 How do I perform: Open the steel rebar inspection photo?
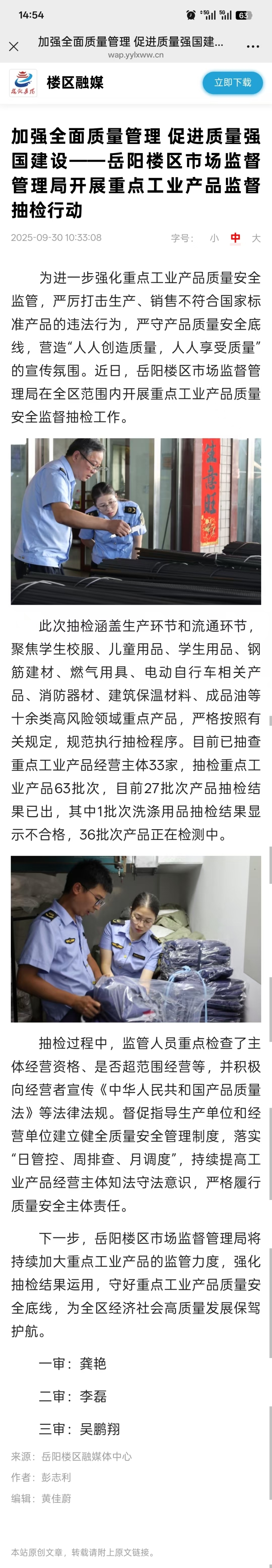136,521
